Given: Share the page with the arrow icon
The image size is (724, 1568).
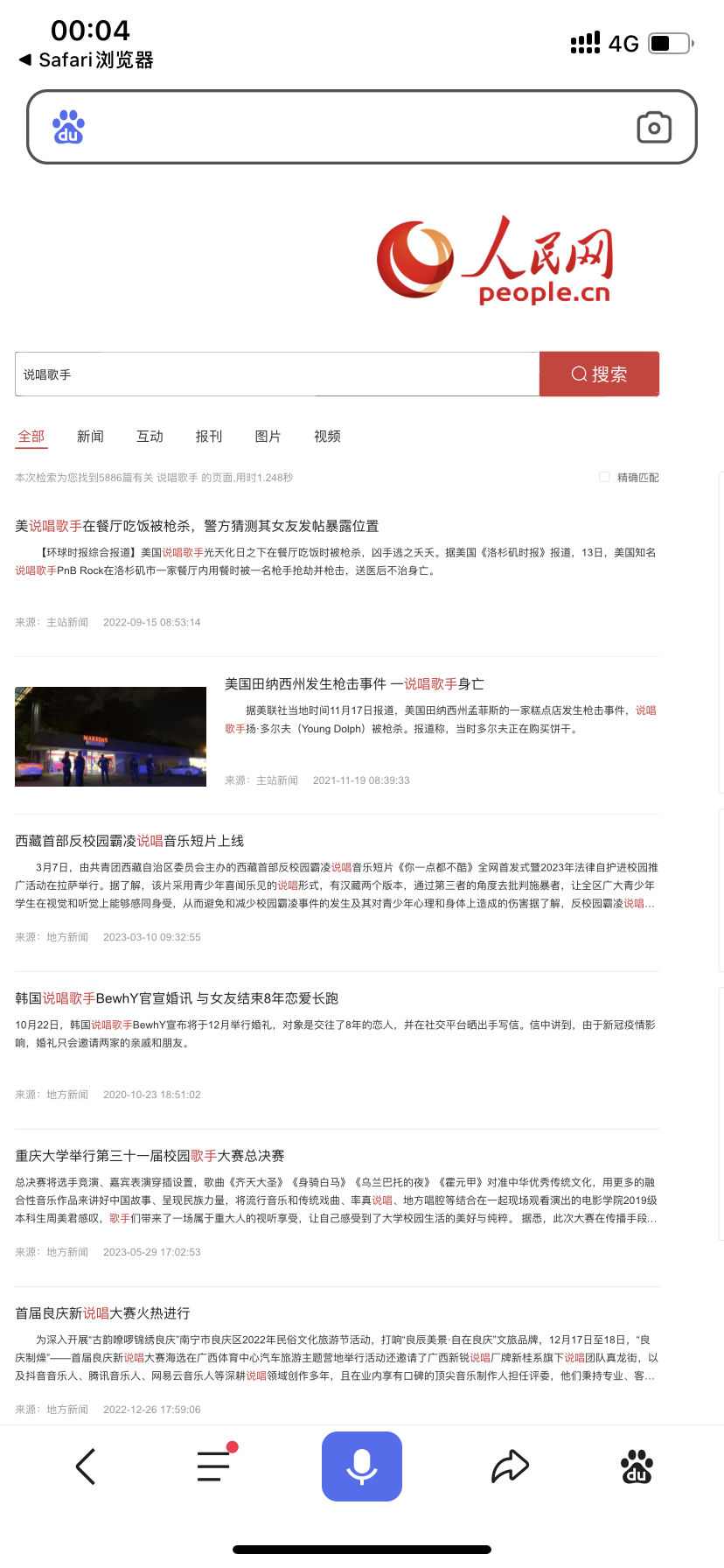Looking at the screenshot, I should tap(511, 1466).
